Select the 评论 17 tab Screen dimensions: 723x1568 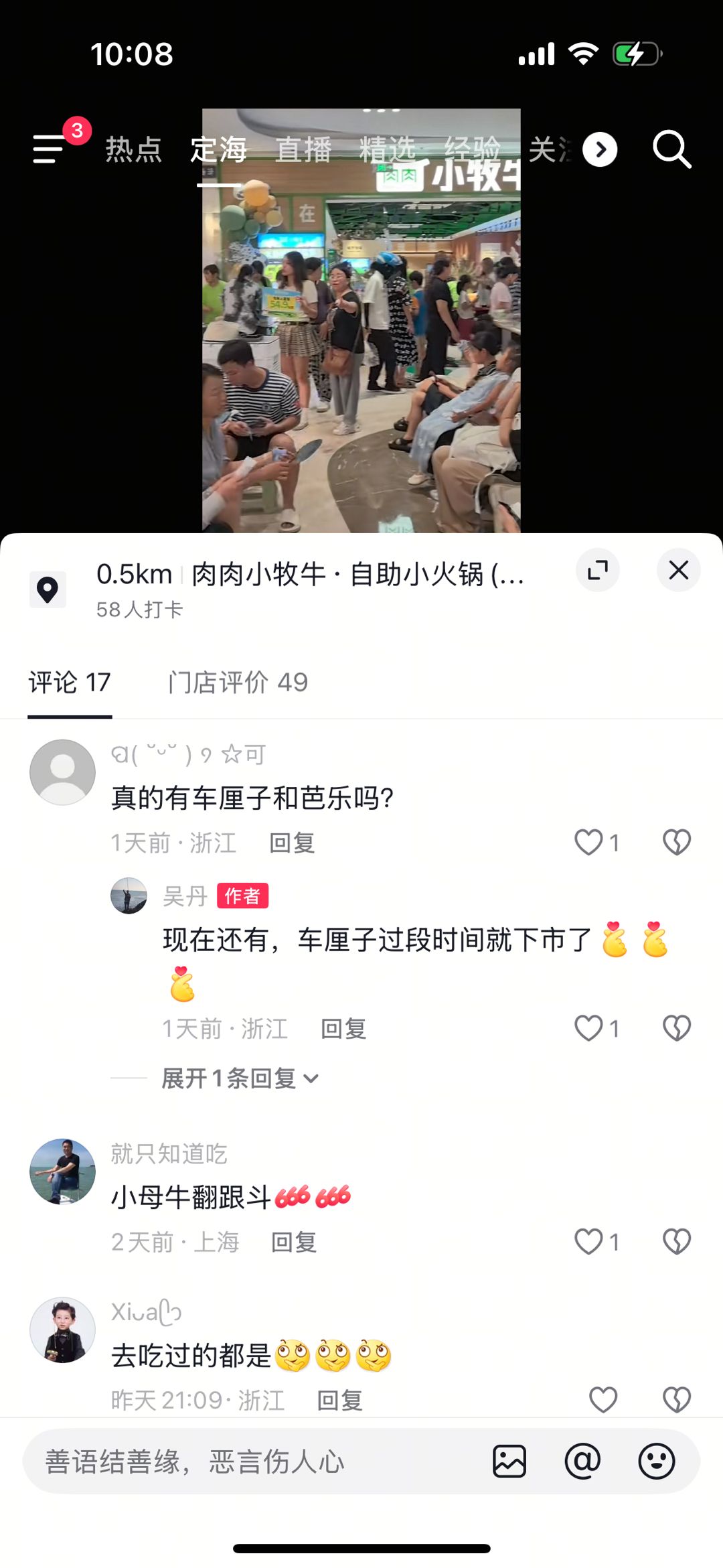pos(70,683)
